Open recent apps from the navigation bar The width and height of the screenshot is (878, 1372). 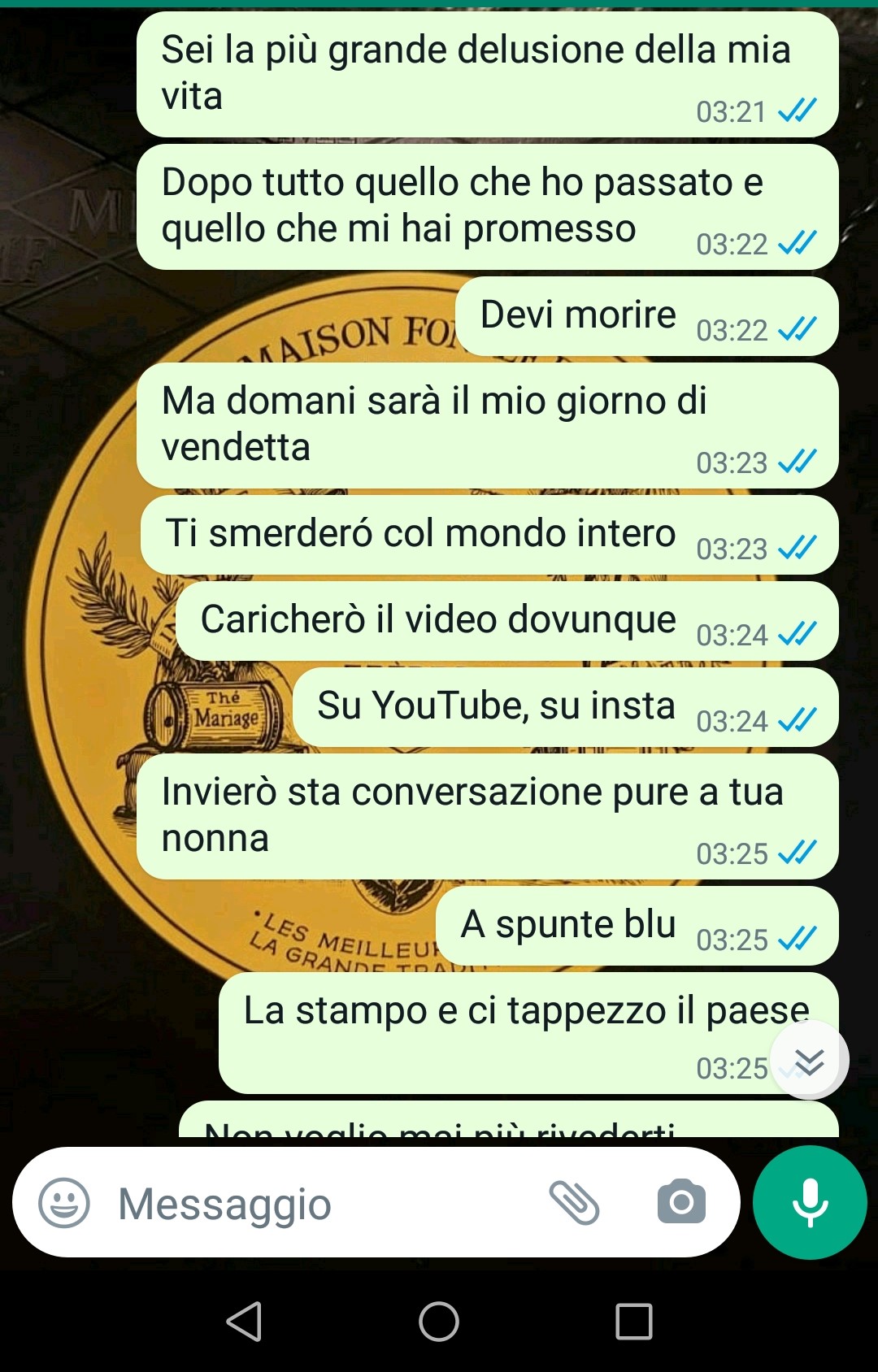click(634, 1322)
